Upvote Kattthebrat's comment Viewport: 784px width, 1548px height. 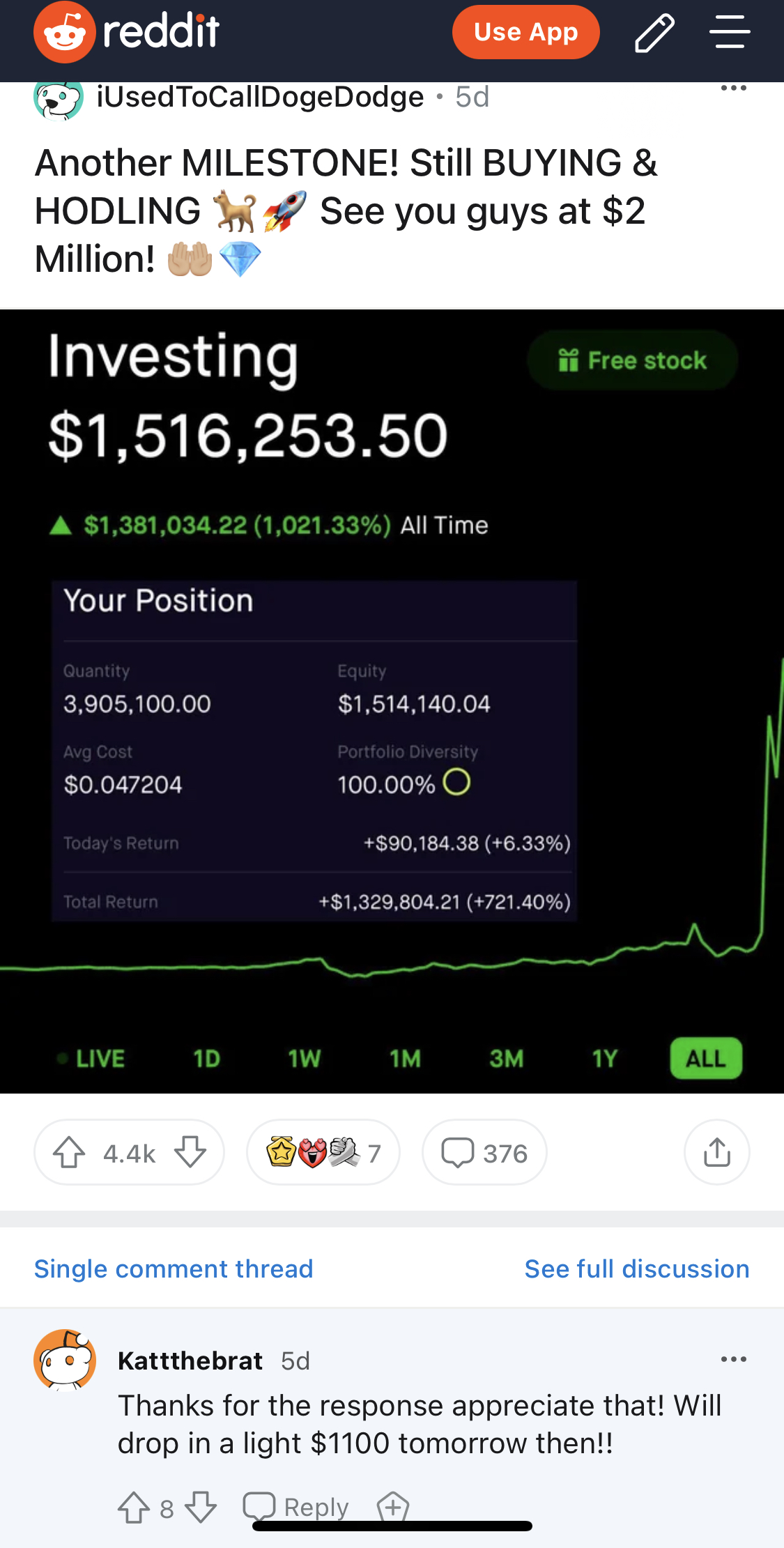coord(134,1507)
